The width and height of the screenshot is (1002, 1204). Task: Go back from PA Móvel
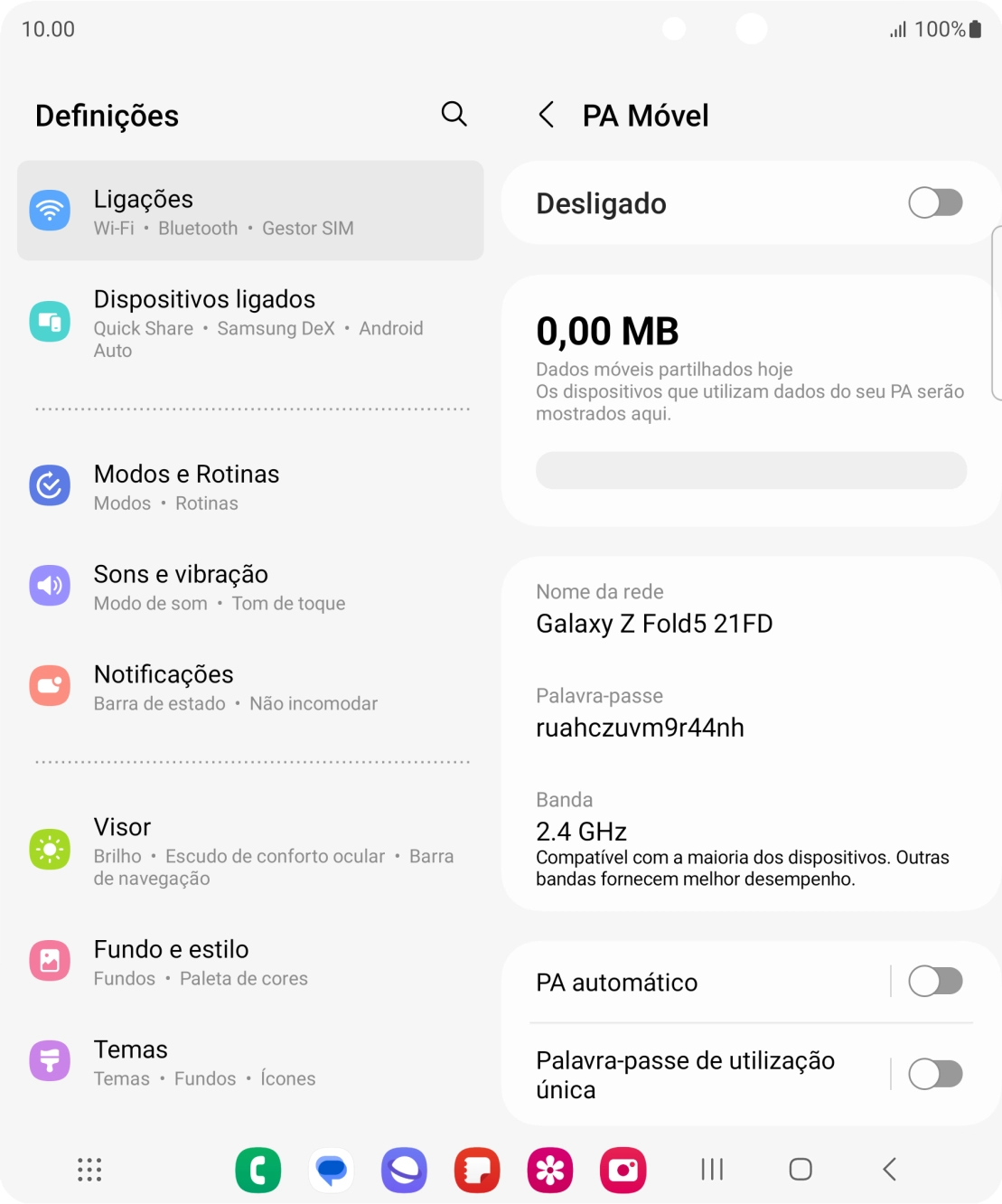point(546,115)
